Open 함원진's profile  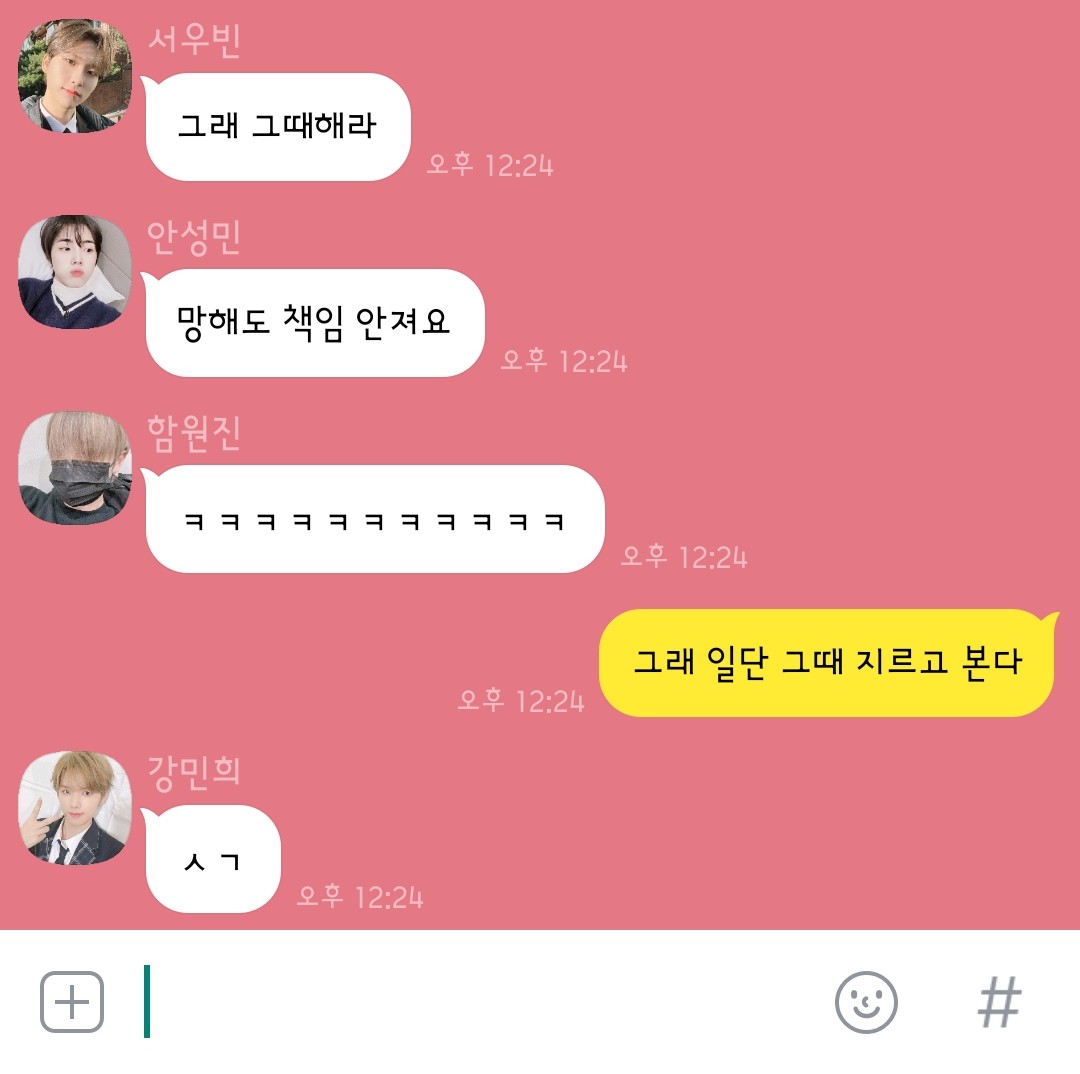click(75, 467)
